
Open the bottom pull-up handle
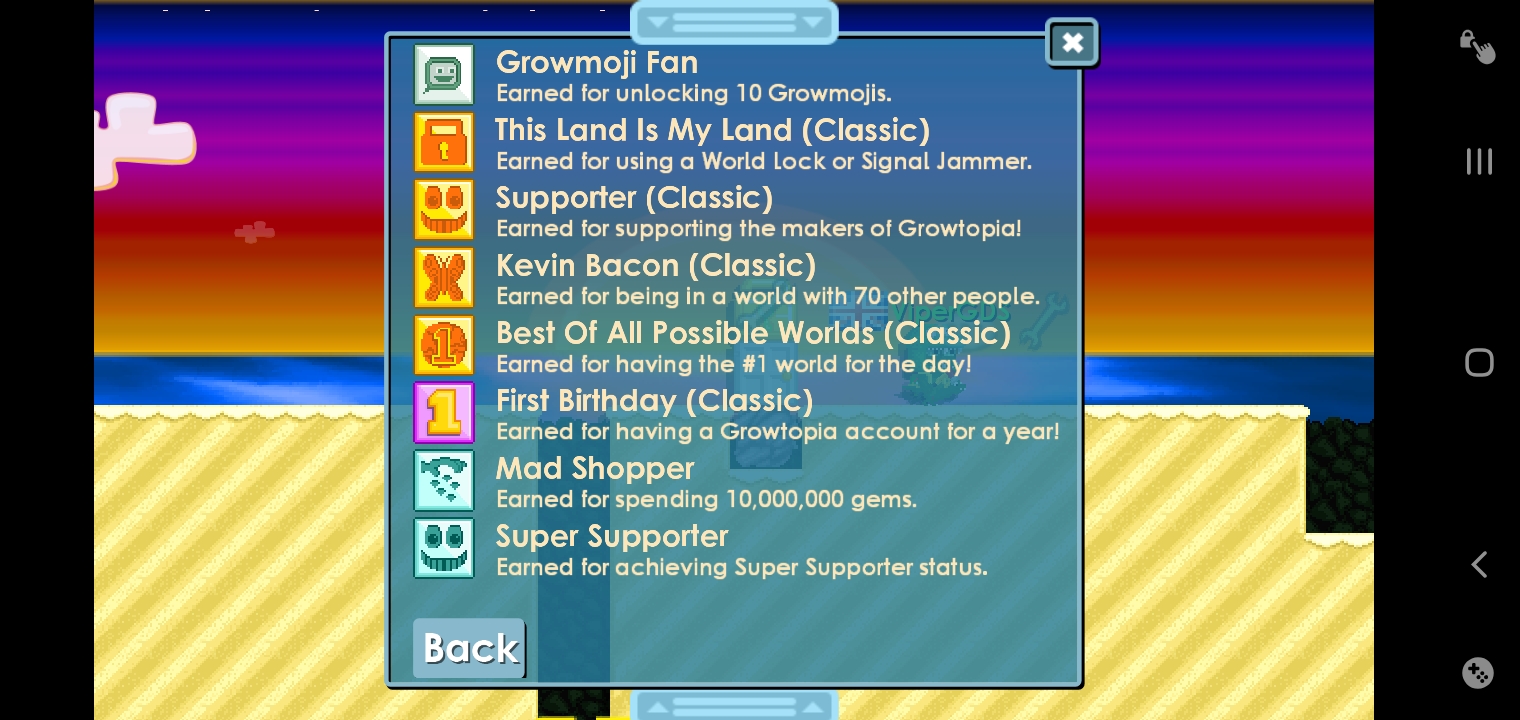tap(734, 706)
